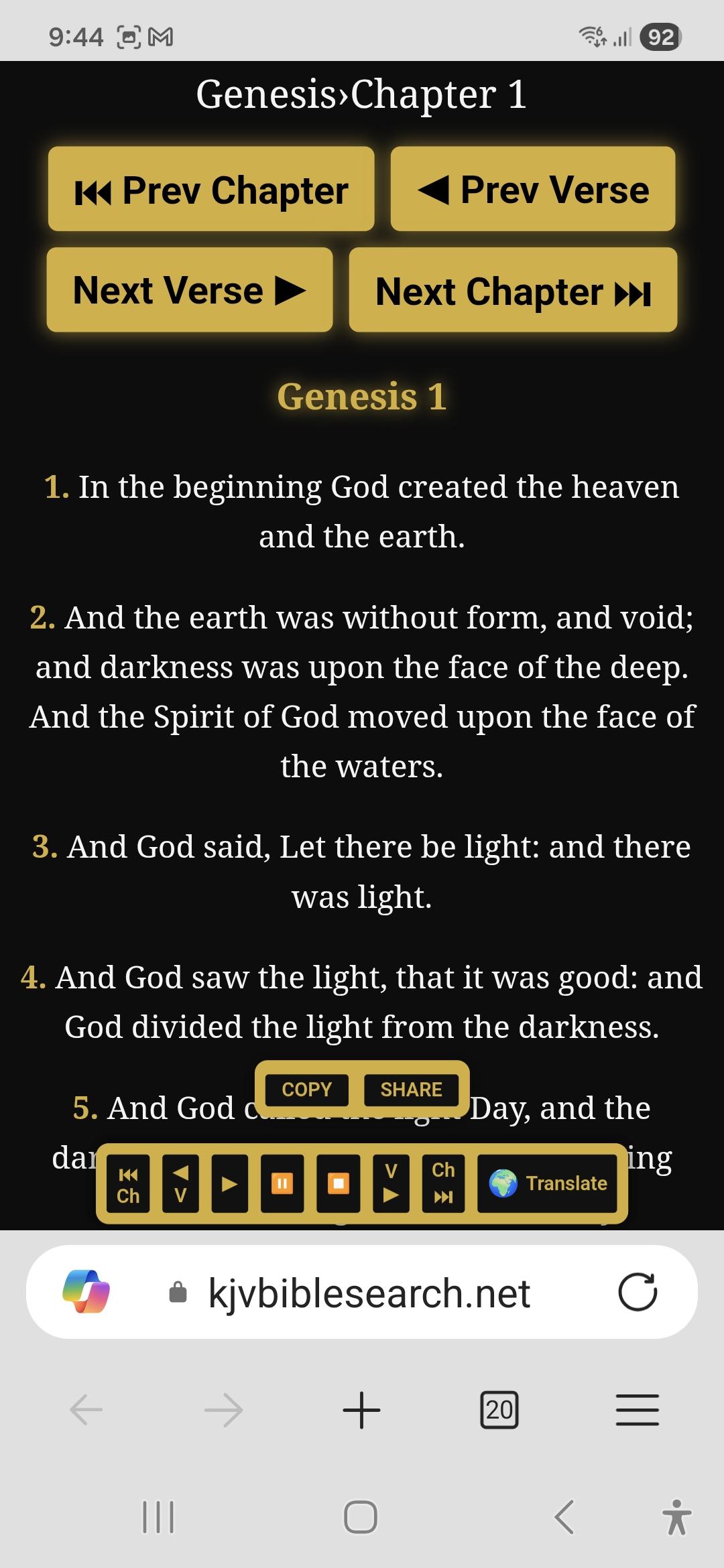724x1568 pixels.
Task: Go to previous verse in audio bar
Action: coord(180,1184)
